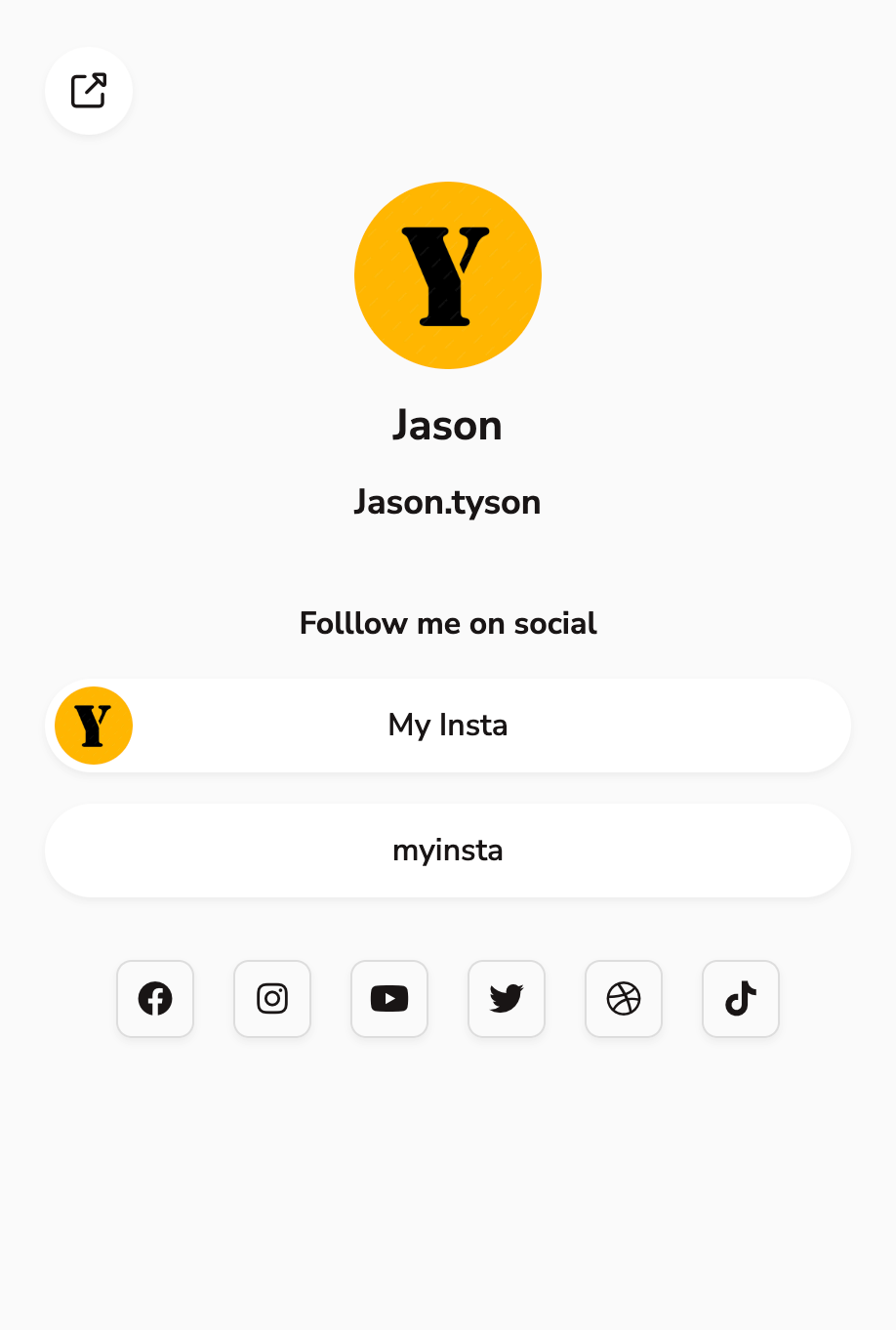
Task: Open the Instagram social icon
Action: [272, 999]
